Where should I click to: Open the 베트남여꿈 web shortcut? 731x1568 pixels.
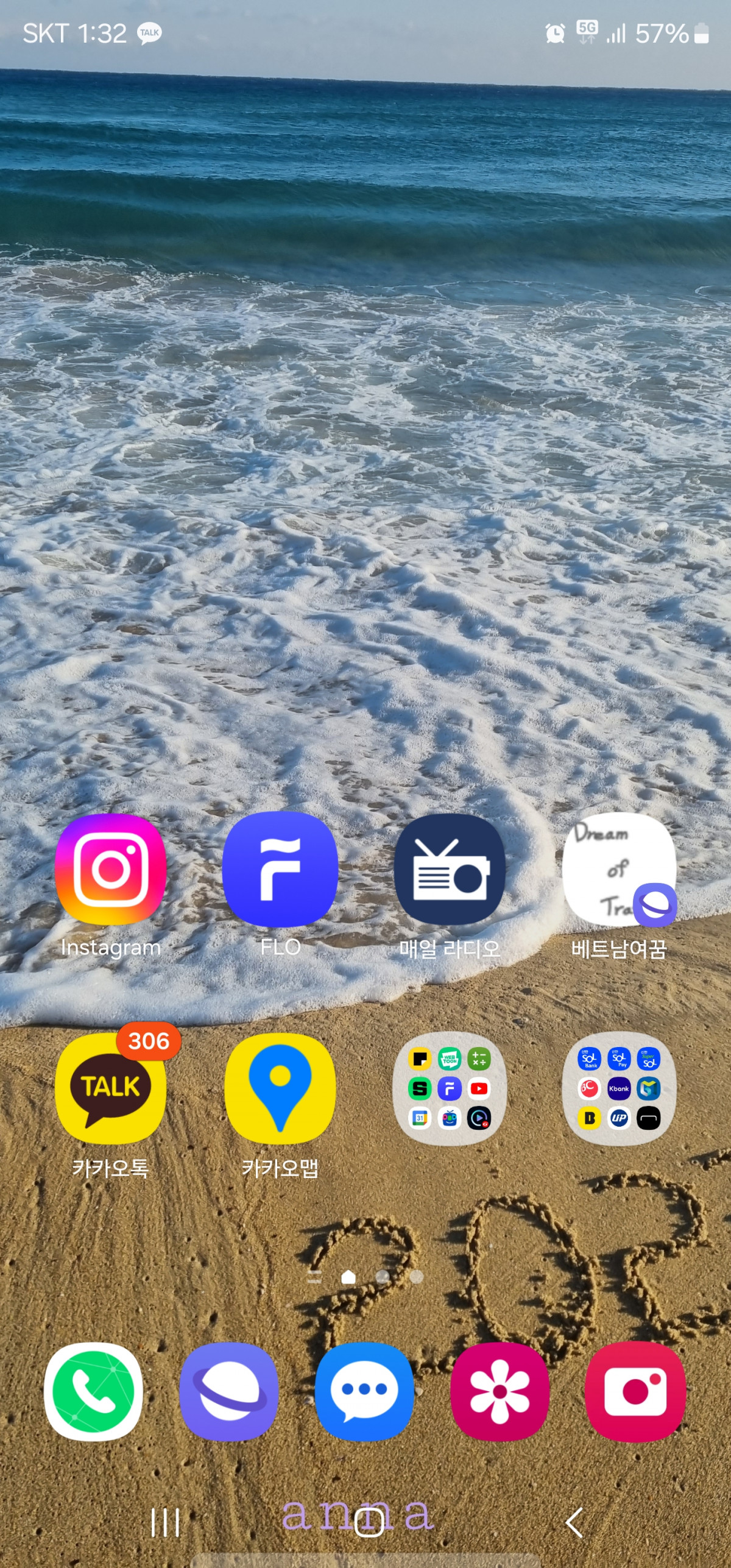(619, 869)
